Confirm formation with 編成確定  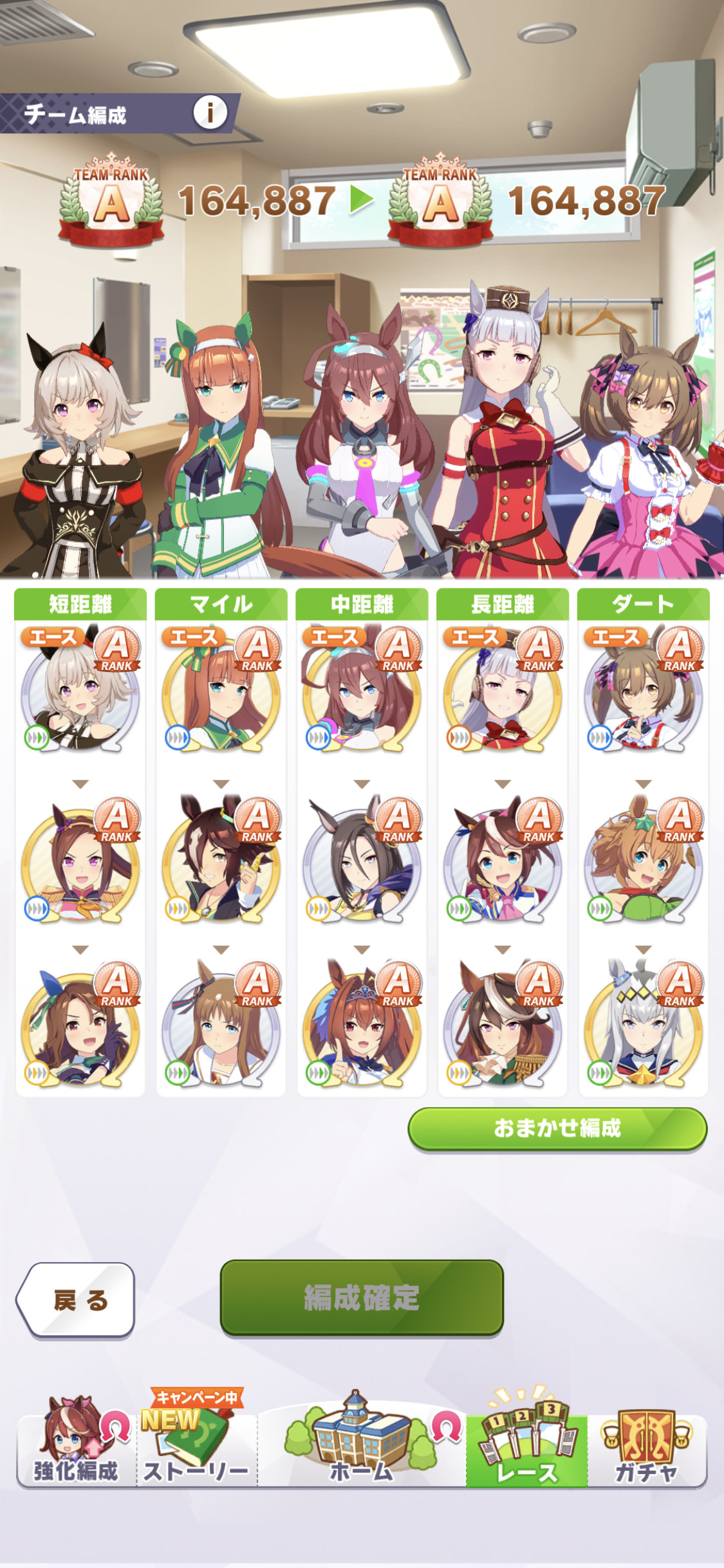(362, 1297)
